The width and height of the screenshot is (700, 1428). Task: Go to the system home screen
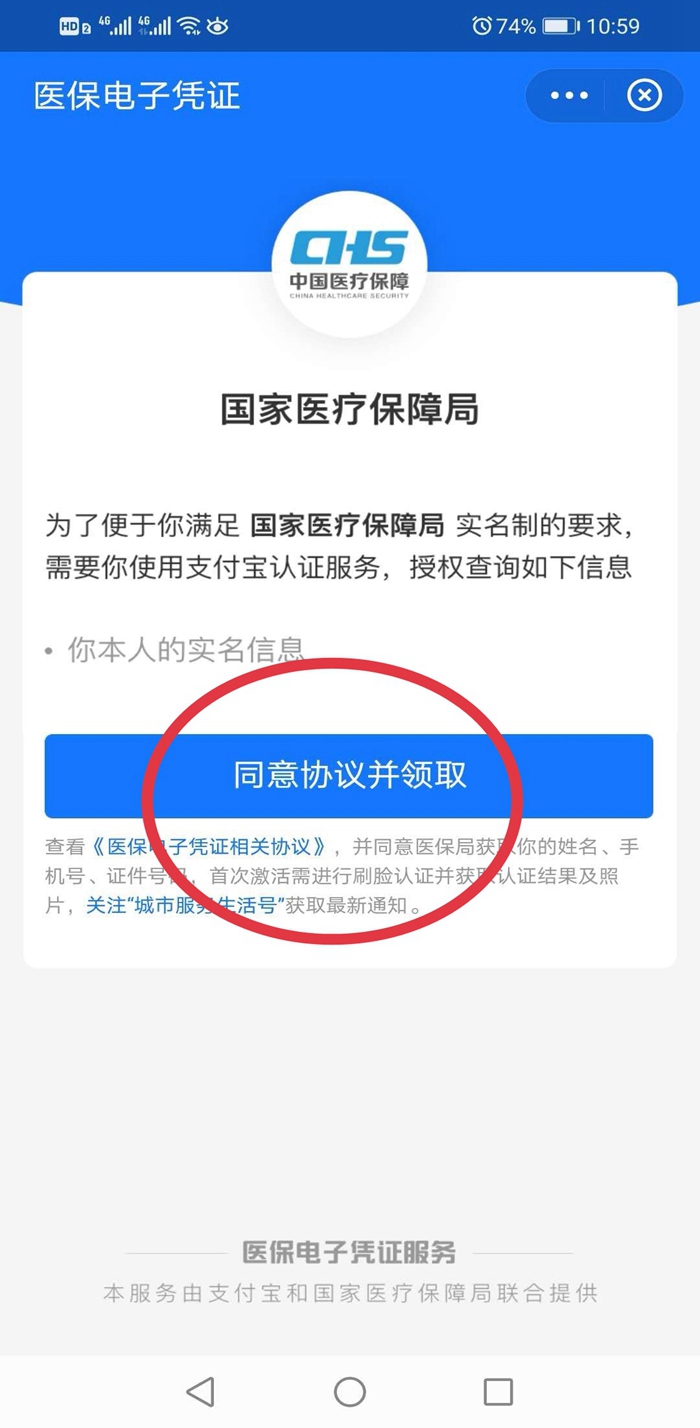[x=350, y=1391]
